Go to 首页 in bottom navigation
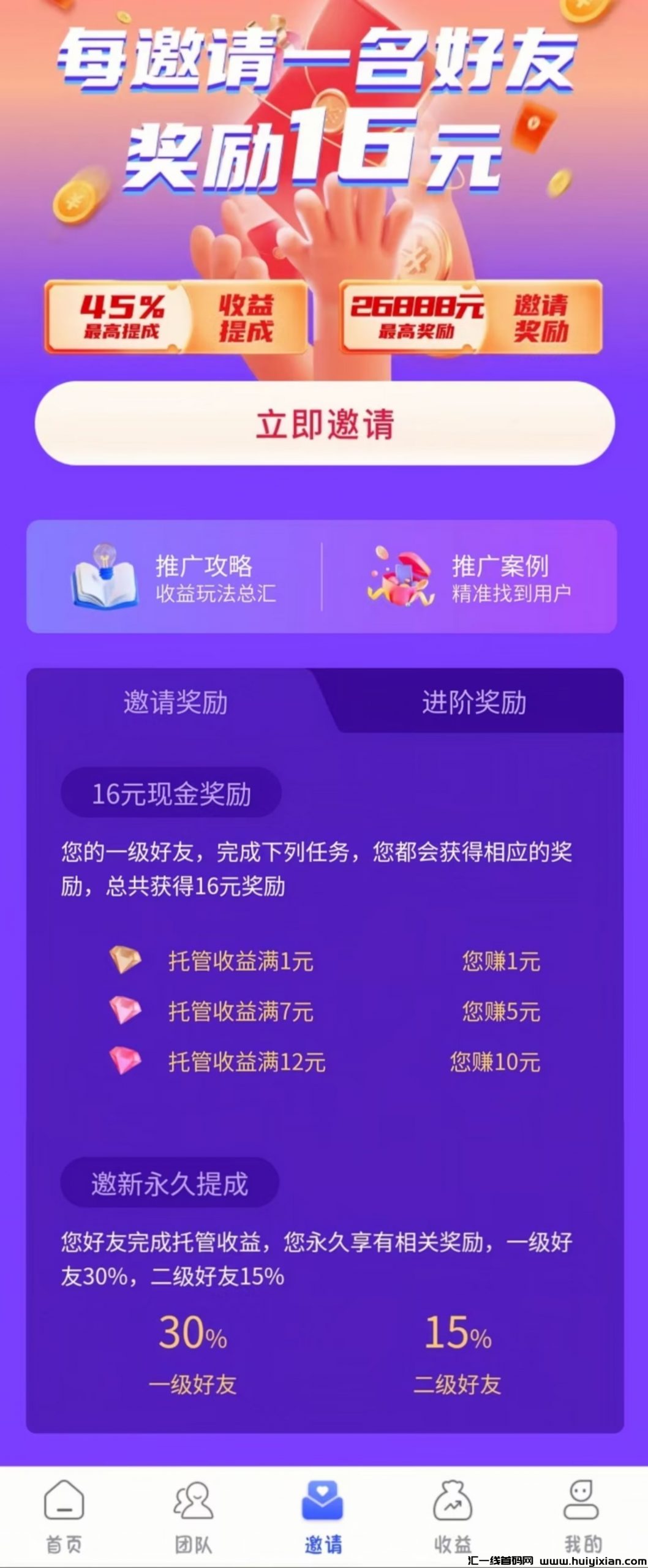The image size is (648, 1568). [x=64, y=1516]
